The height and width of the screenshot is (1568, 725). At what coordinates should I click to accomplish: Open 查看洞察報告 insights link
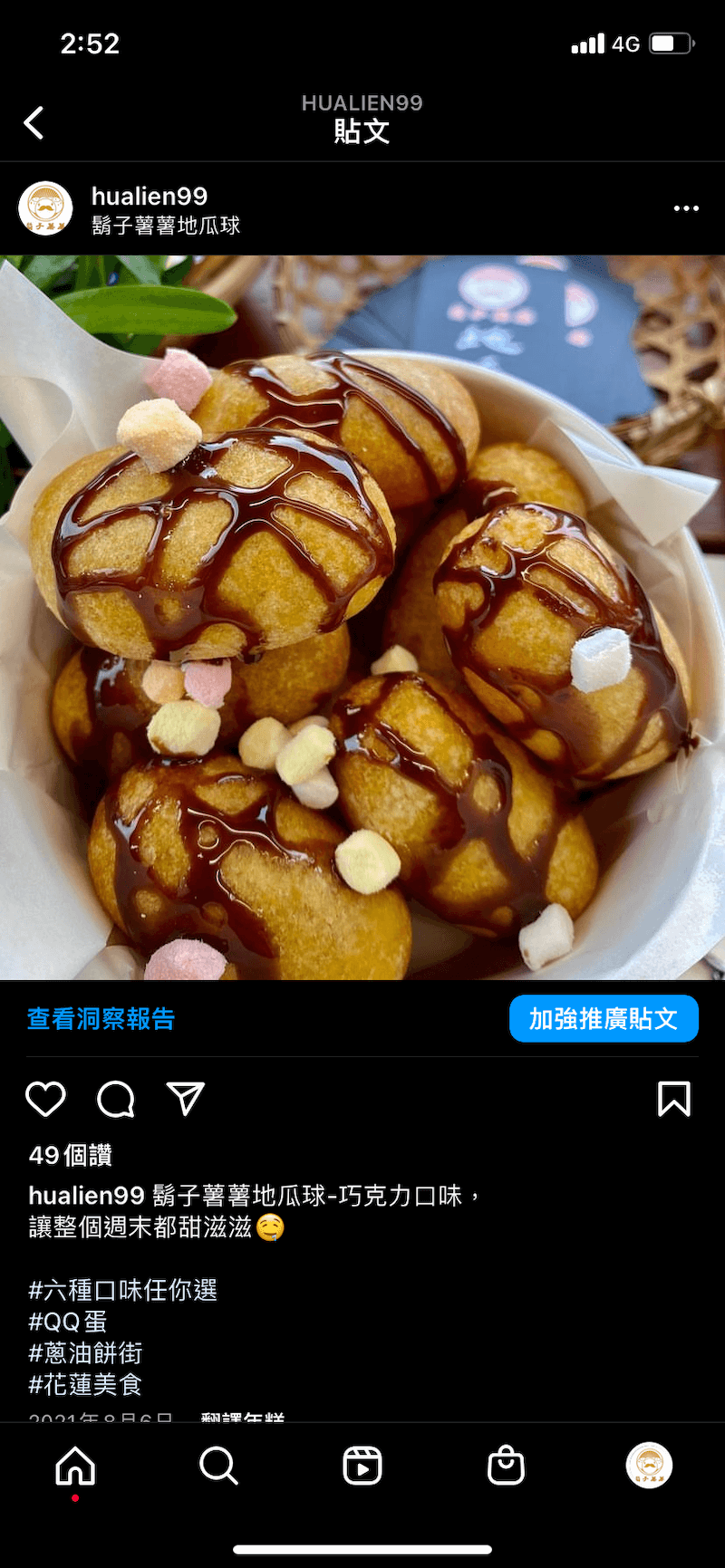click(x=101, y=1019)
